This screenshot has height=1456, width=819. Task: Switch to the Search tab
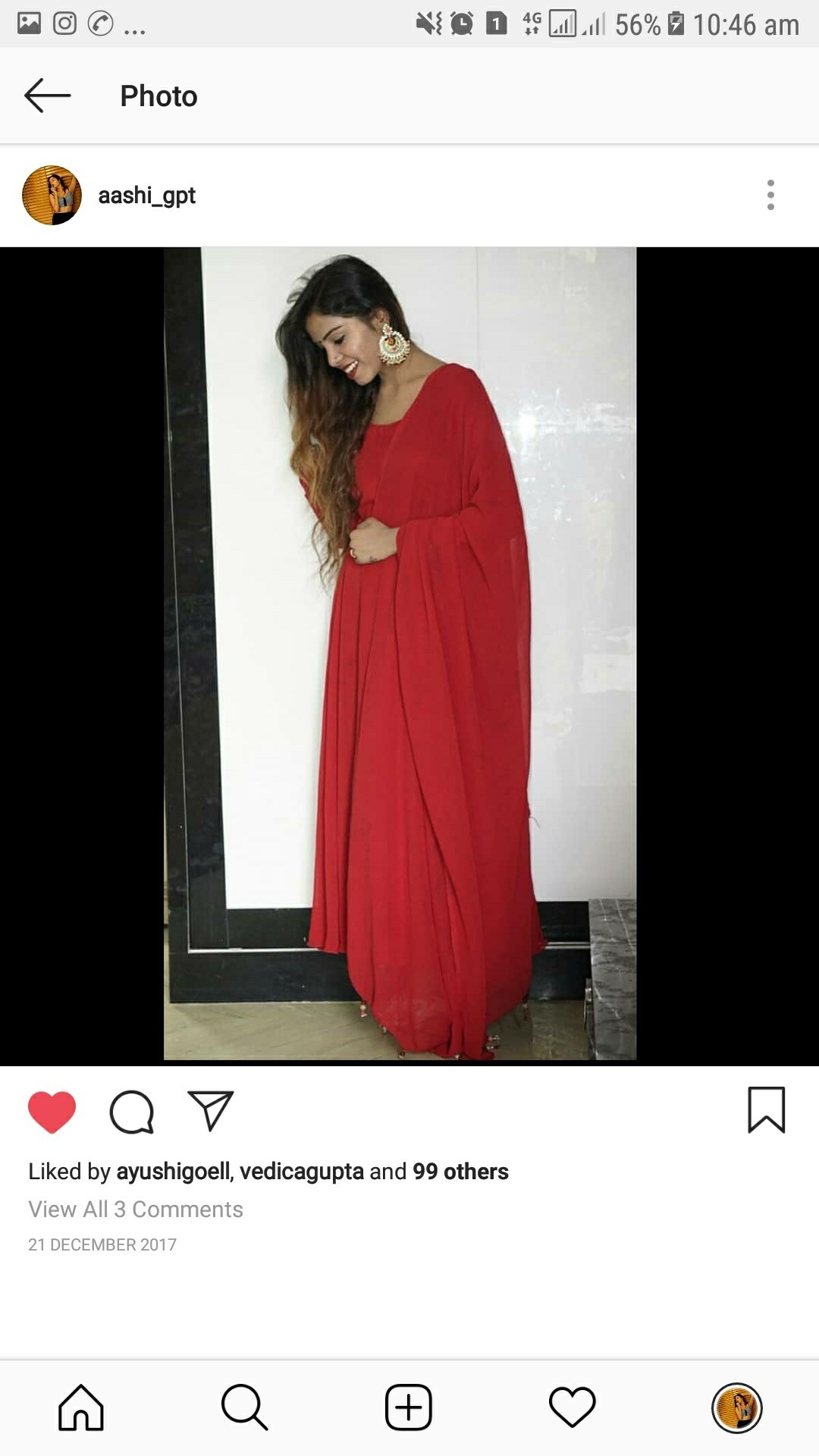(244, 1407)
